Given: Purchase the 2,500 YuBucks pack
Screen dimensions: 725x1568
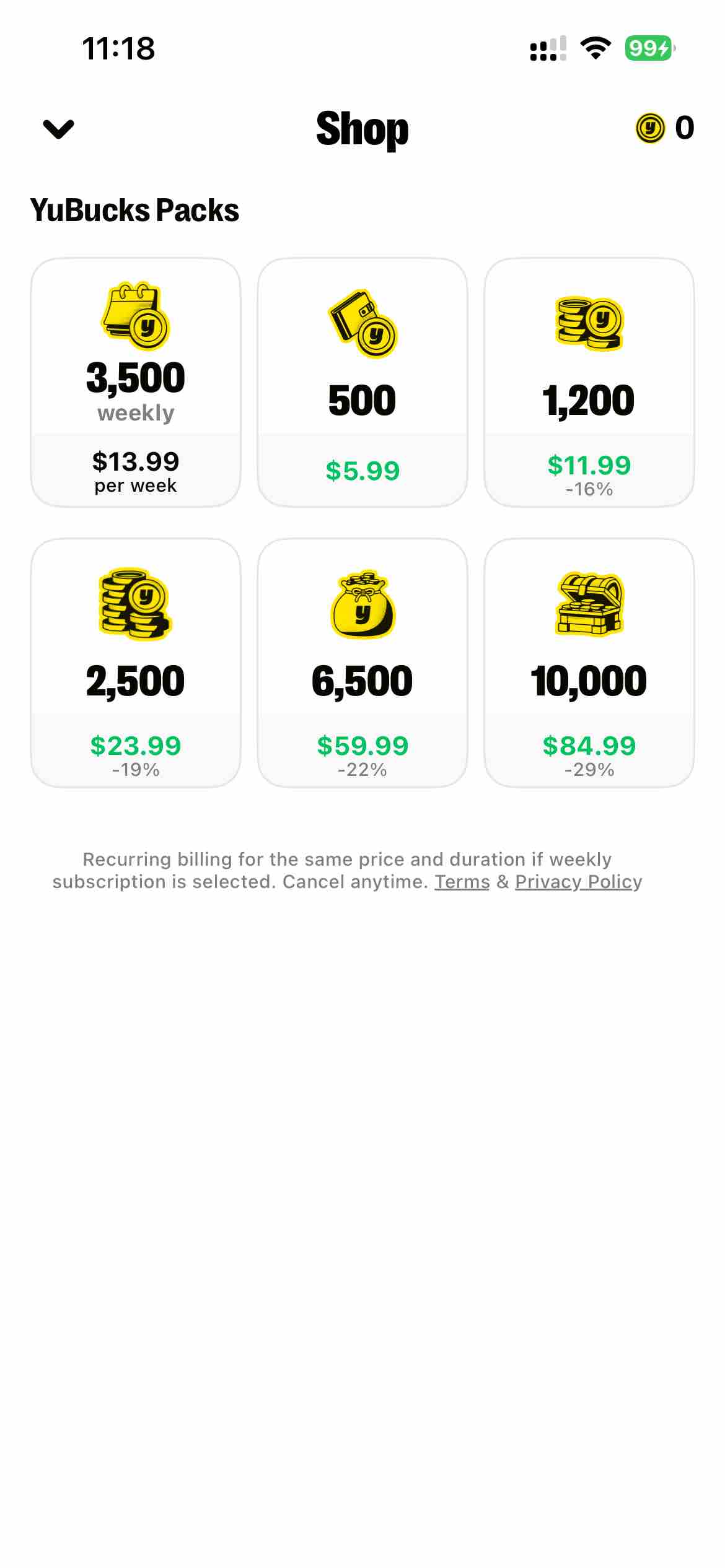Looking at the screenshot, I should click(x=136, y=663).
